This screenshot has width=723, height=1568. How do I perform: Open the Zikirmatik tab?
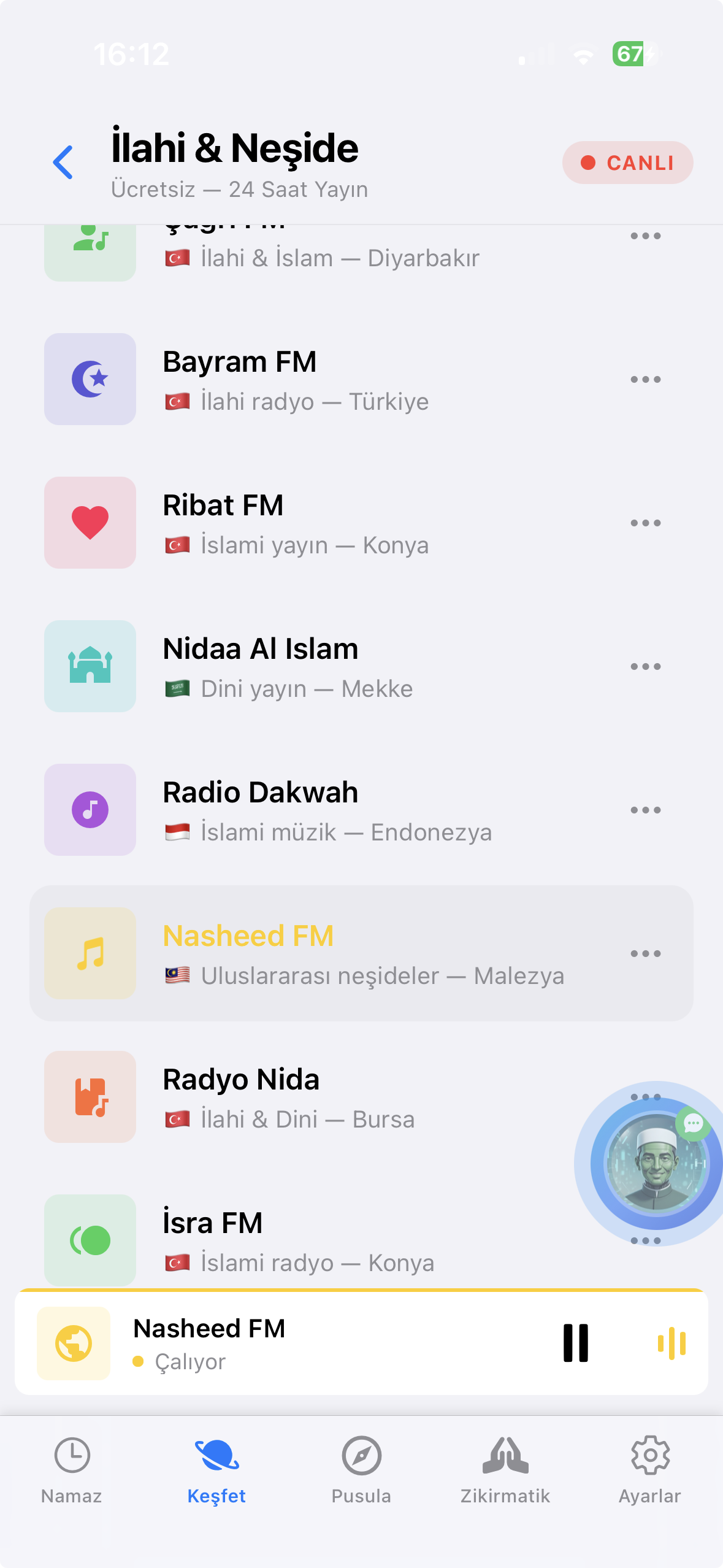coord(506,1472)
